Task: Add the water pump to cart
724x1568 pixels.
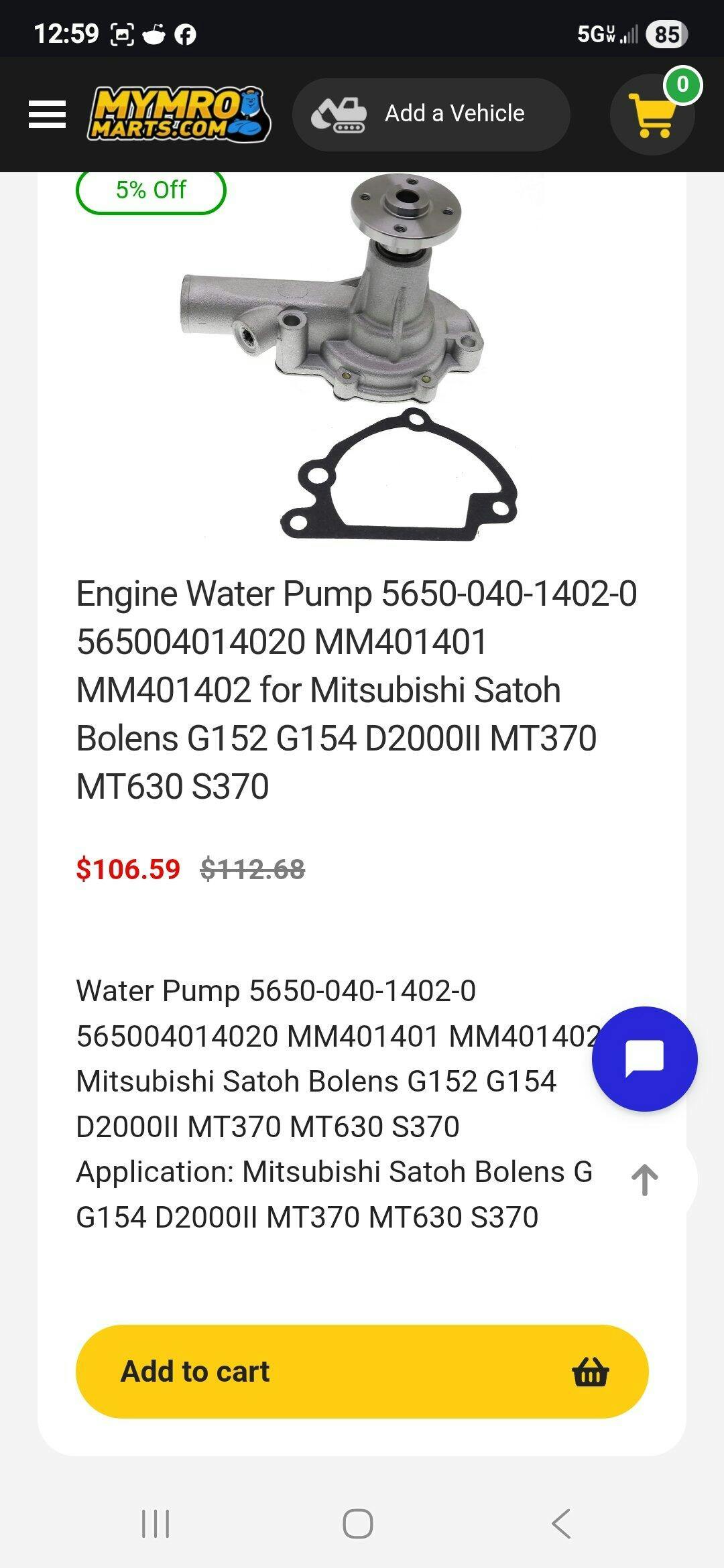Action: 362,1371
